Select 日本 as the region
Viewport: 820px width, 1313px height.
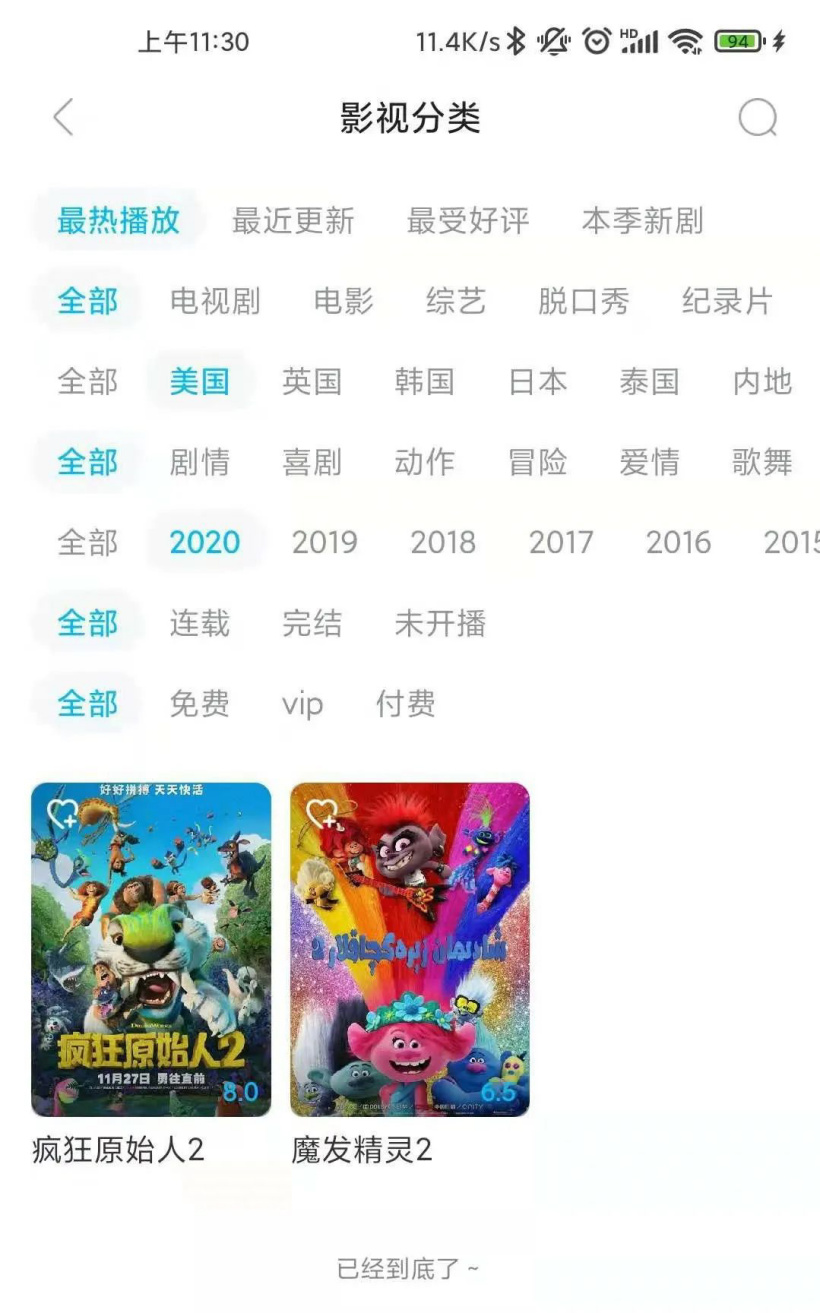click(537, 382)
